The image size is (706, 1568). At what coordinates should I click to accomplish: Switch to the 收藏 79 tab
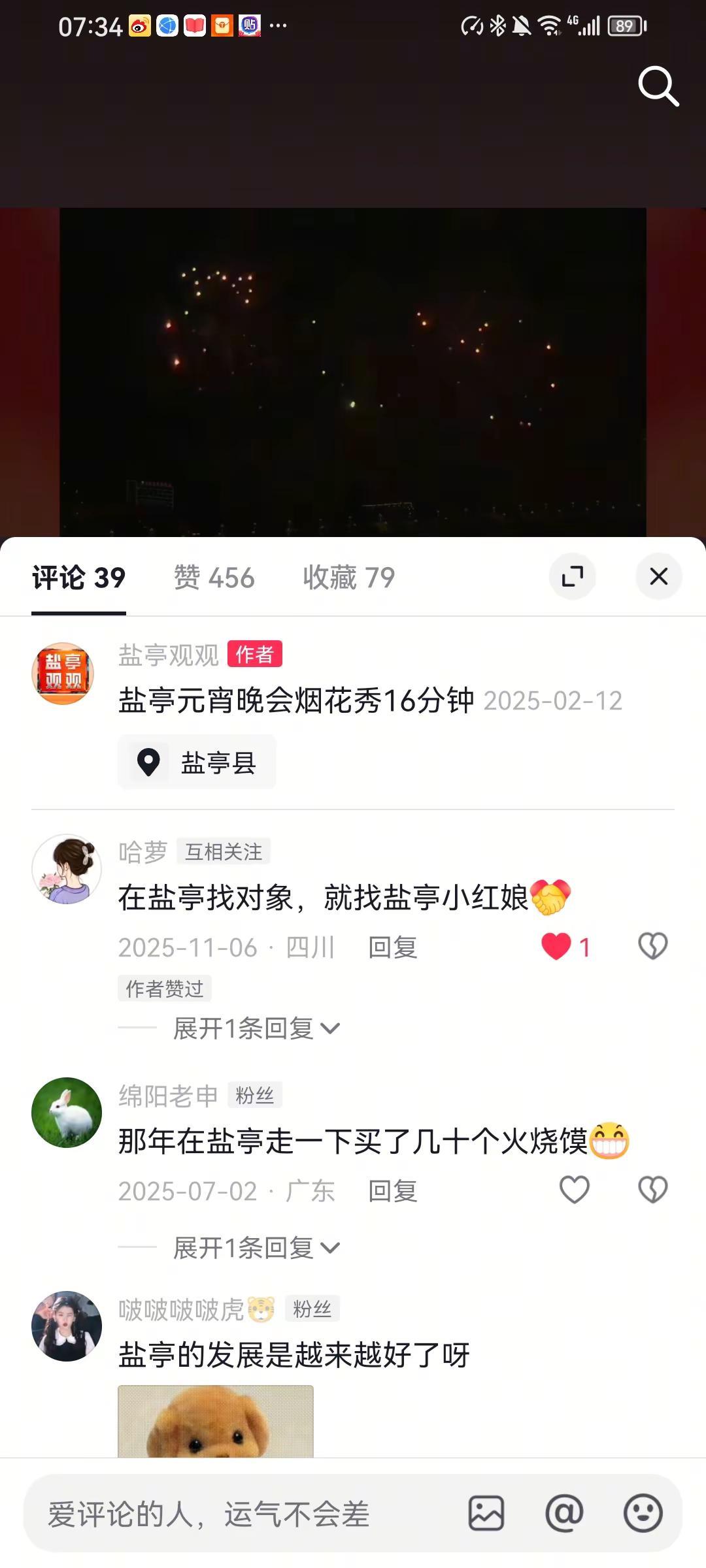pos(348,578)
